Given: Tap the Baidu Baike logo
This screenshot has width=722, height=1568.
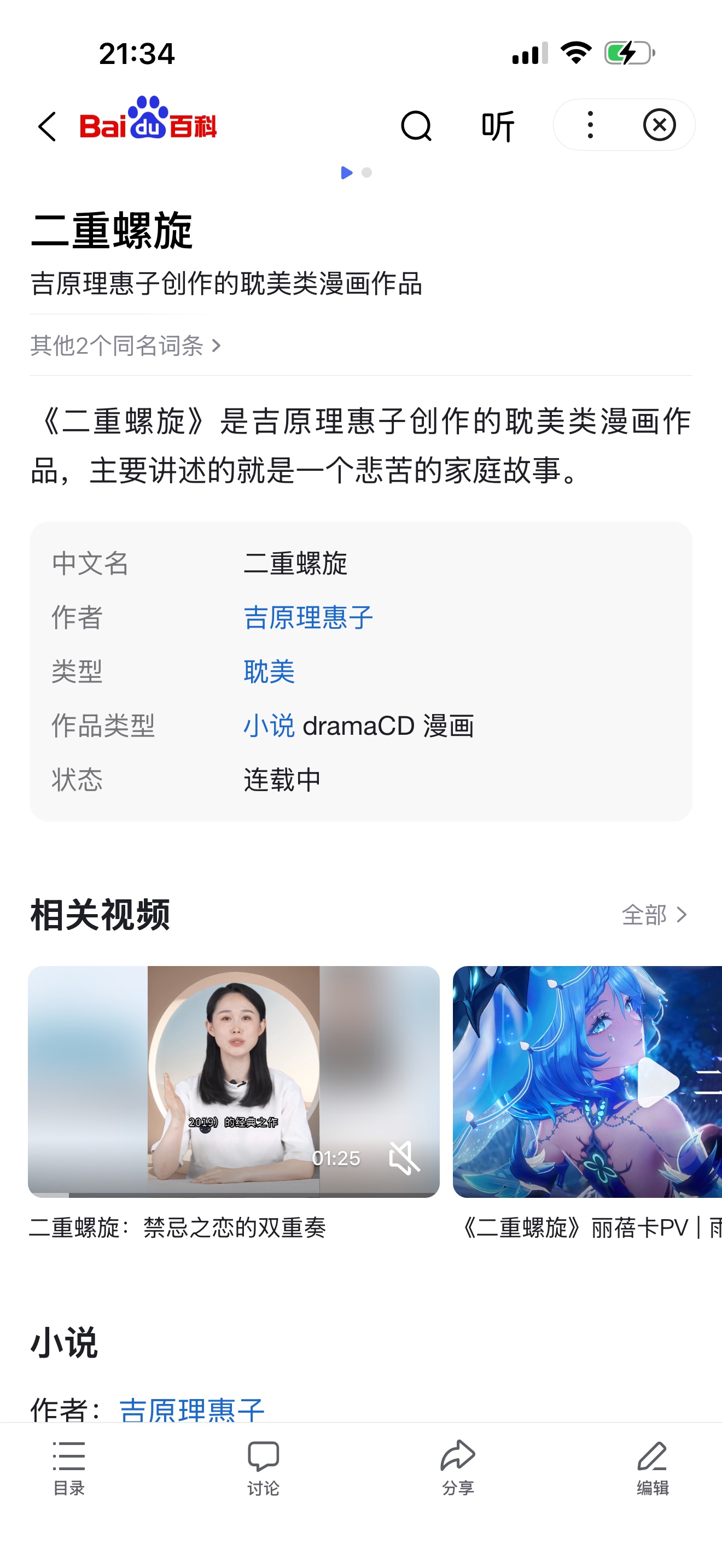Looking at the screenshot, I should point(148,119).
